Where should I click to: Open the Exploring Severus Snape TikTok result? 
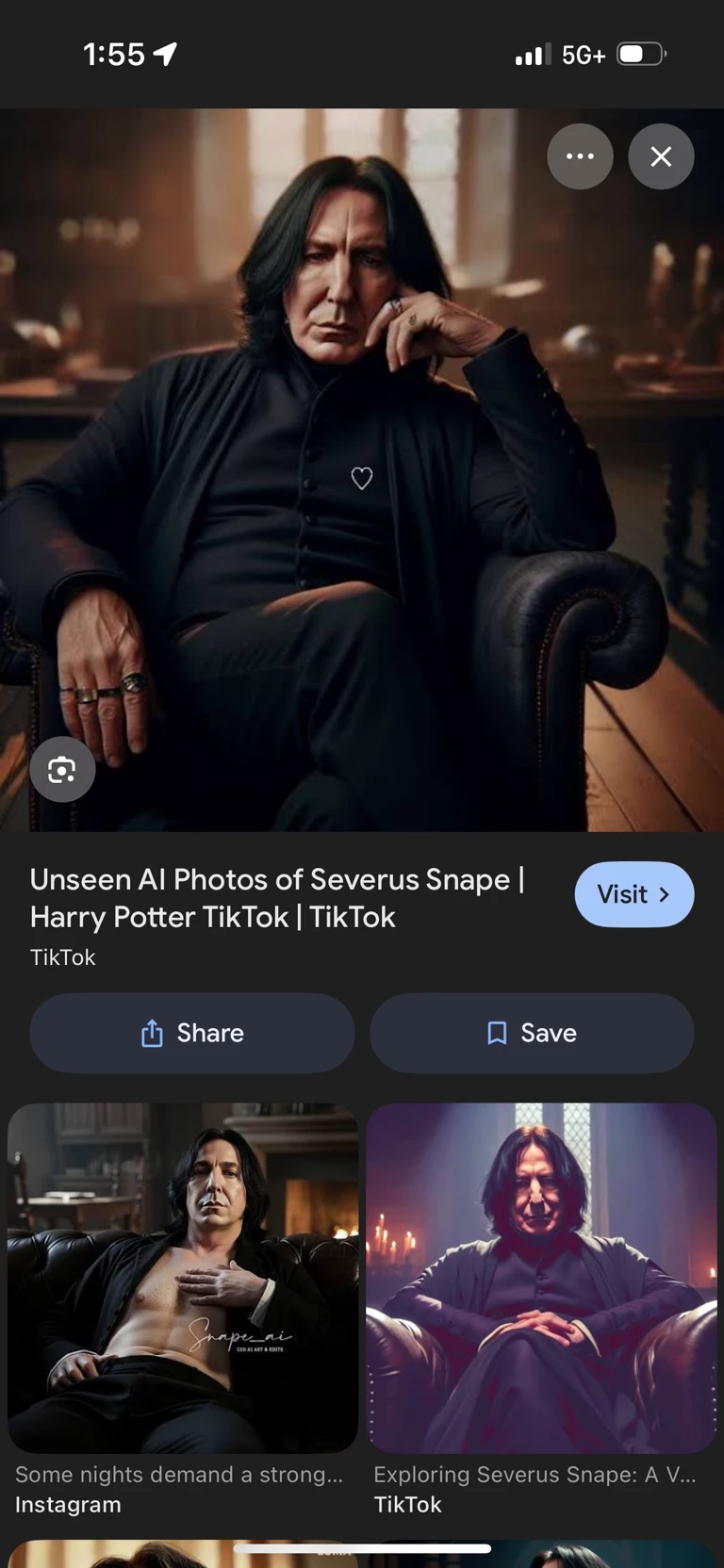[541, 1277]
